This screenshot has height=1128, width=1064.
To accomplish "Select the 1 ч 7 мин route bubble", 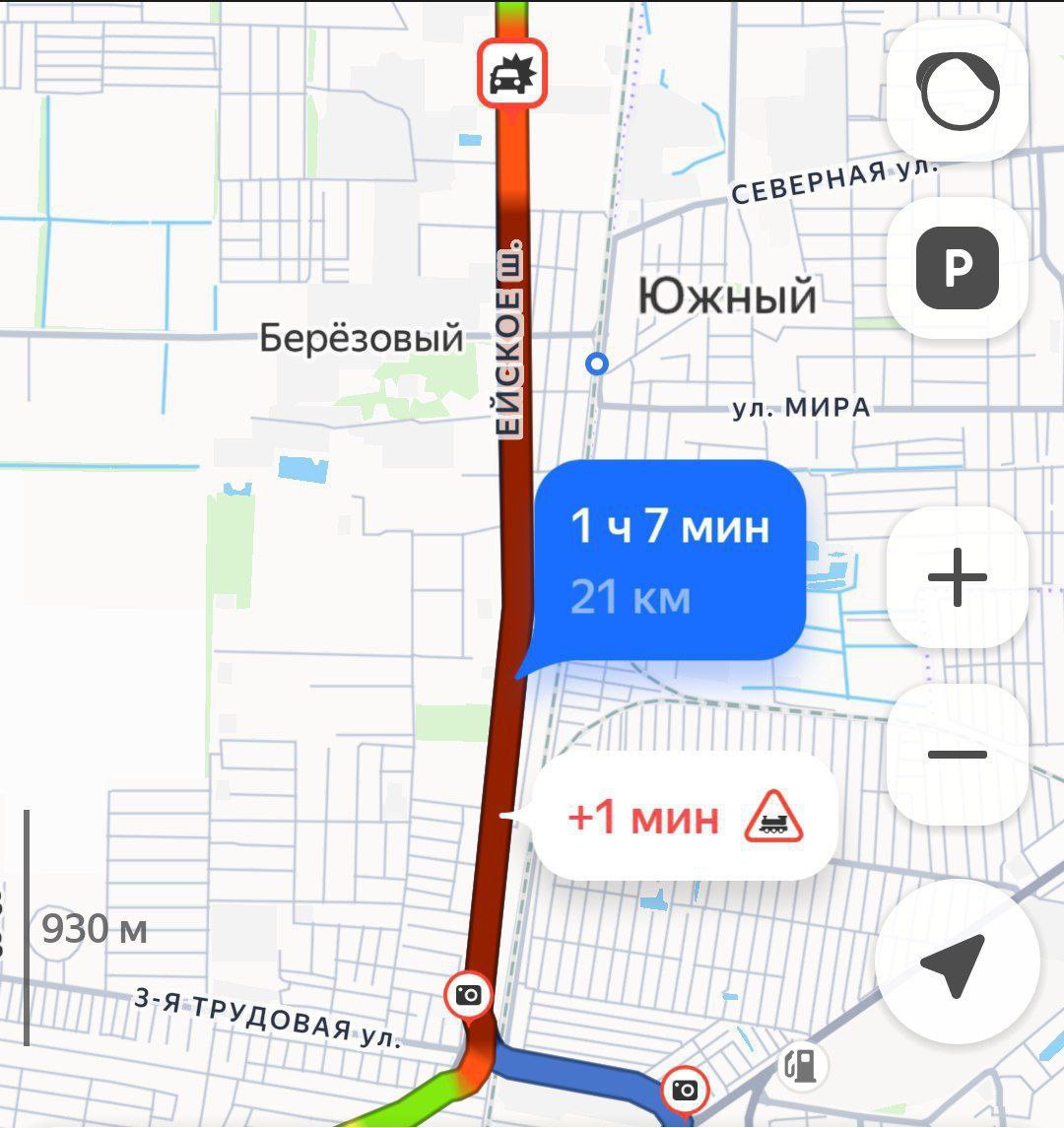I will [670, 560].
